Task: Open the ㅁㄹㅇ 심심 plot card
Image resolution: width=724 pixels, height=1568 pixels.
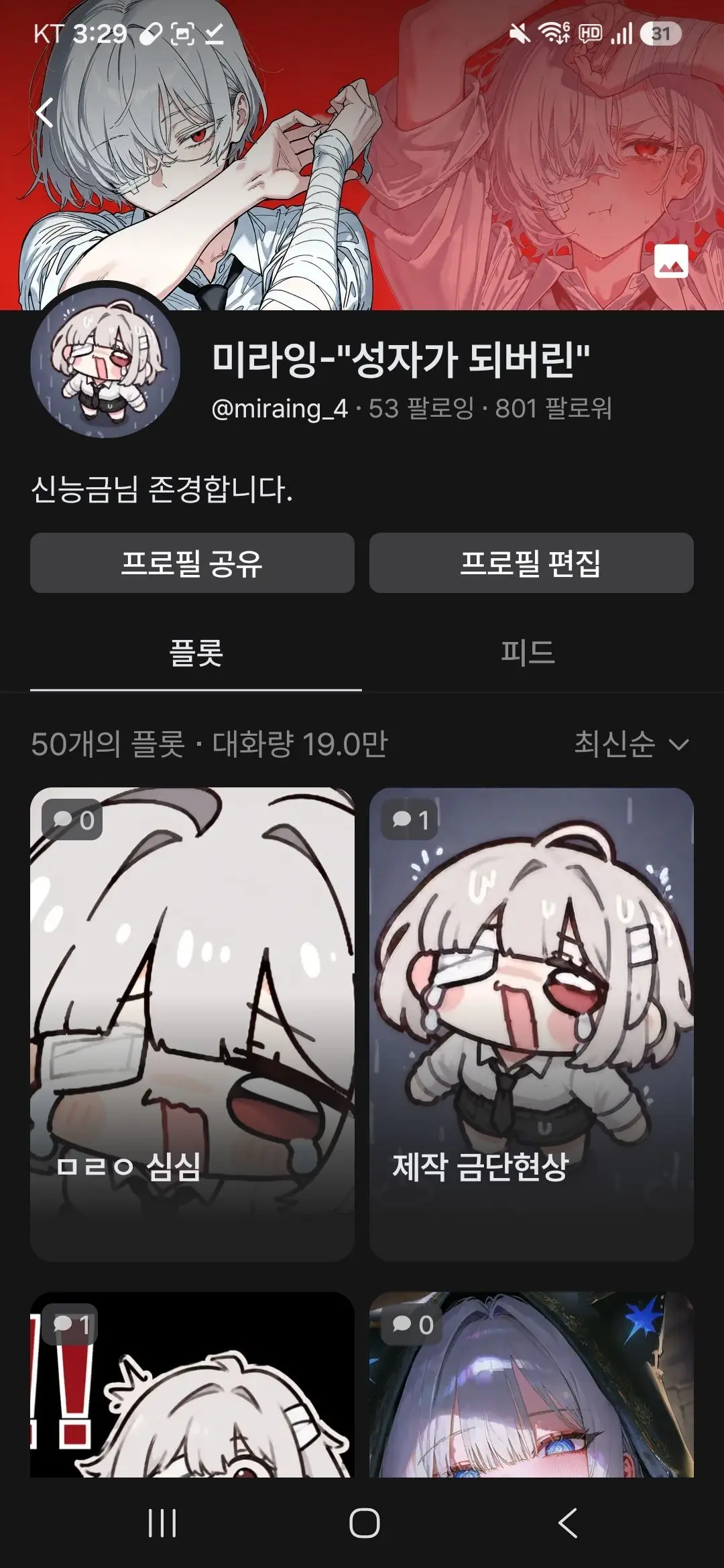Action: point(192,1025)
